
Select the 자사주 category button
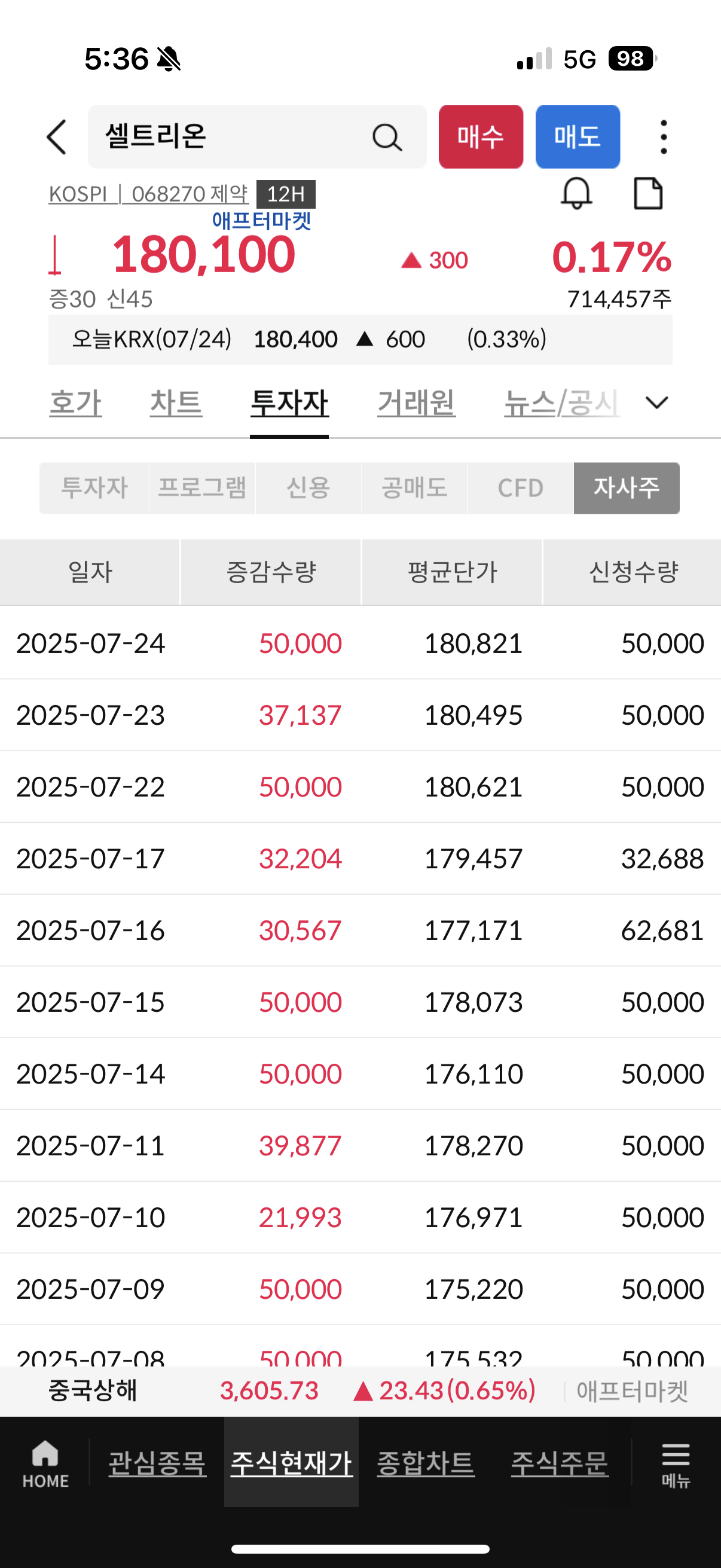(x=627, y=487)
